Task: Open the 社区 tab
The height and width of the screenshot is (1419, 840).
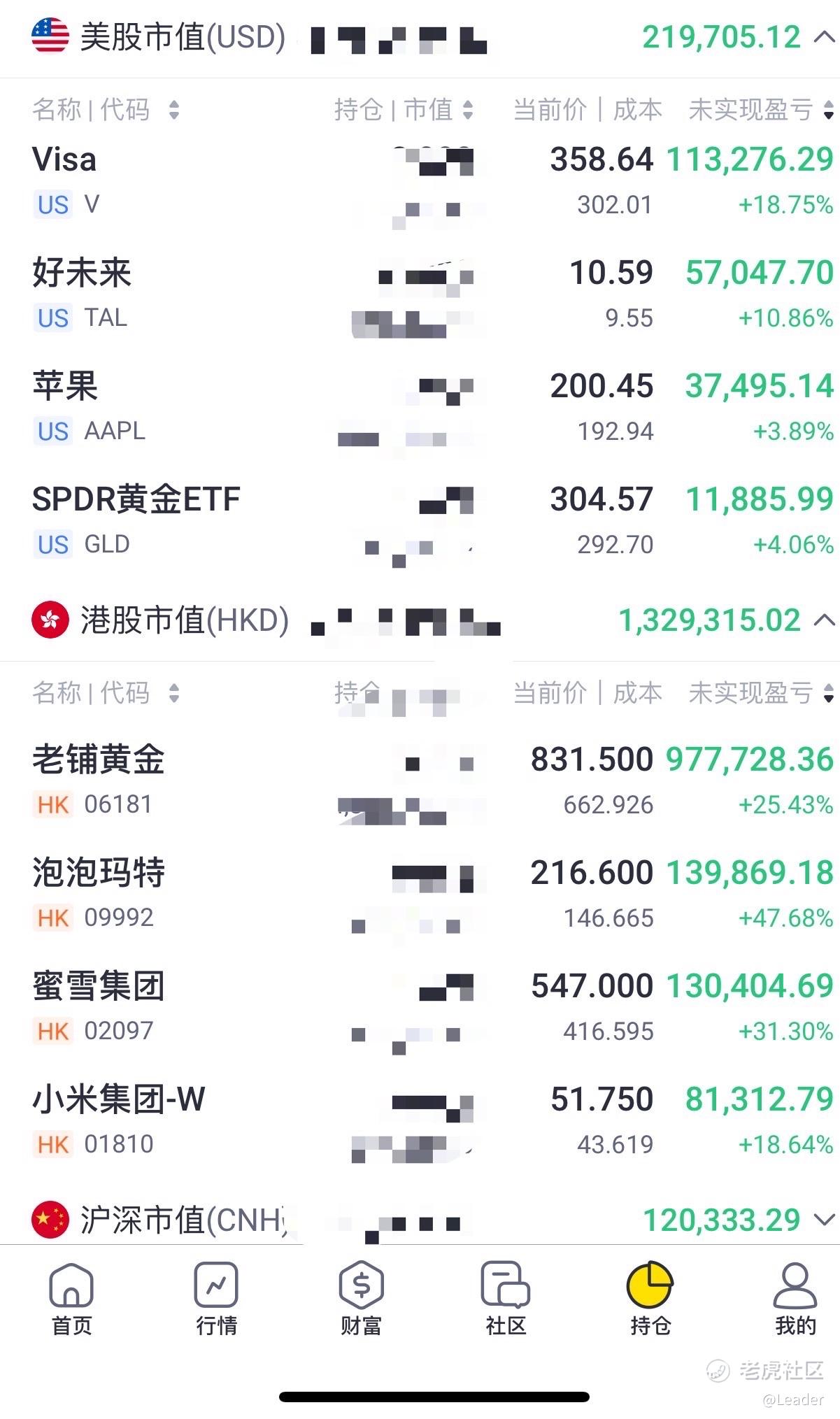Action: pyautogui.click(x=506, y=1299)
